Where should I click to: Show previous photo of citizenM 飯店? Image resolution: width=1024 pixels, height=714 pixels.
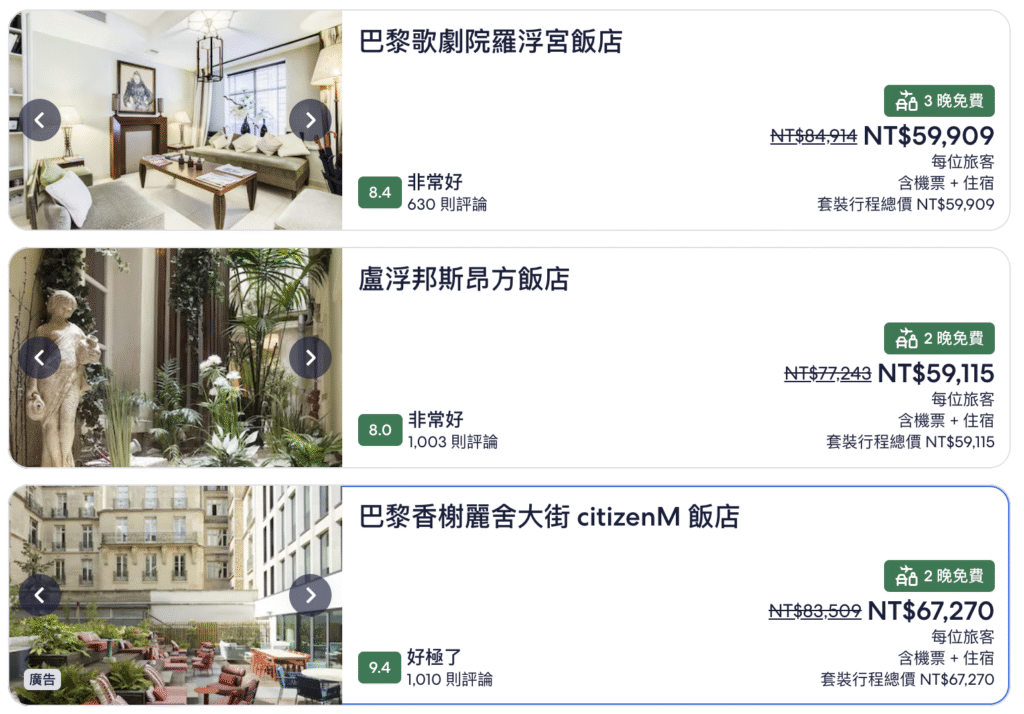tap(40, 595)
